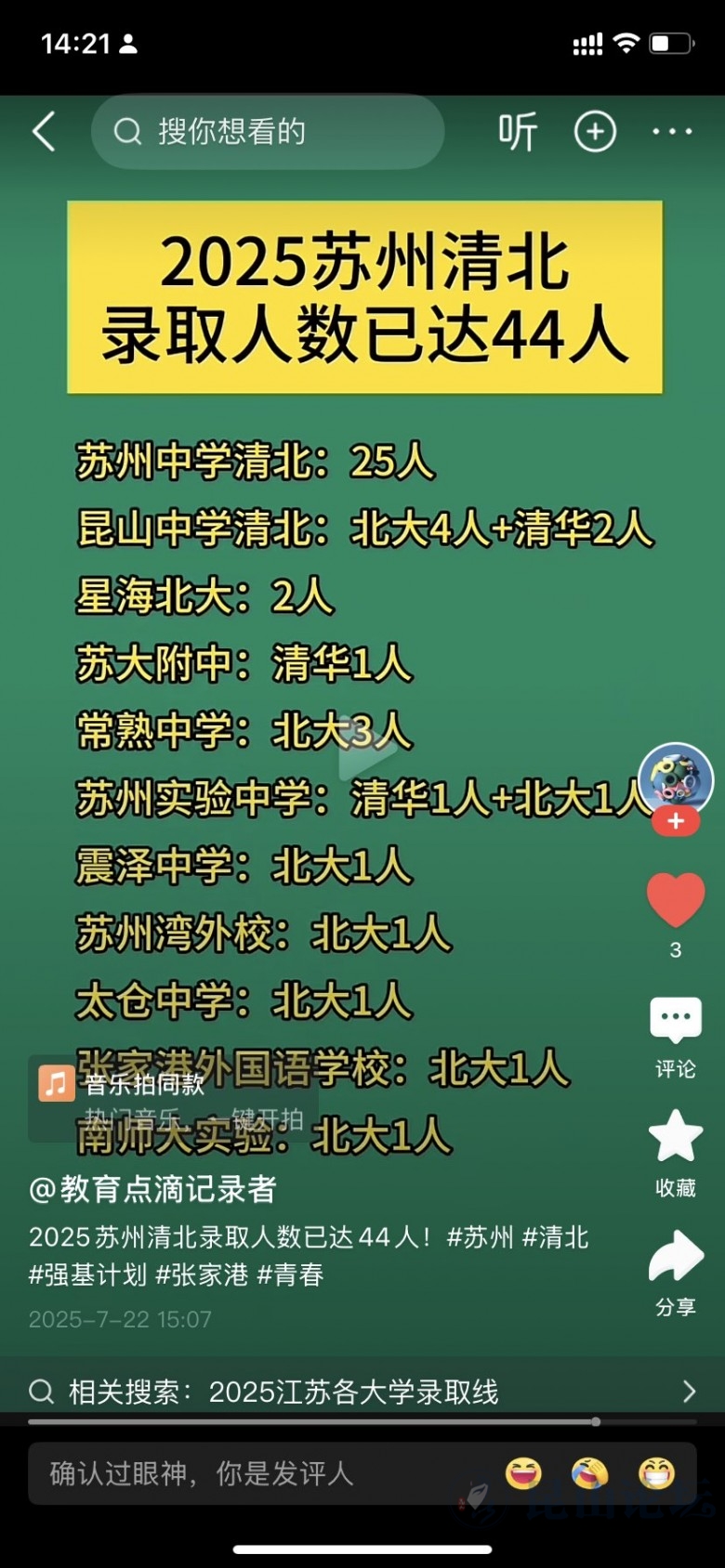Open the search box 搜你想看的

[x=268, y=132]
